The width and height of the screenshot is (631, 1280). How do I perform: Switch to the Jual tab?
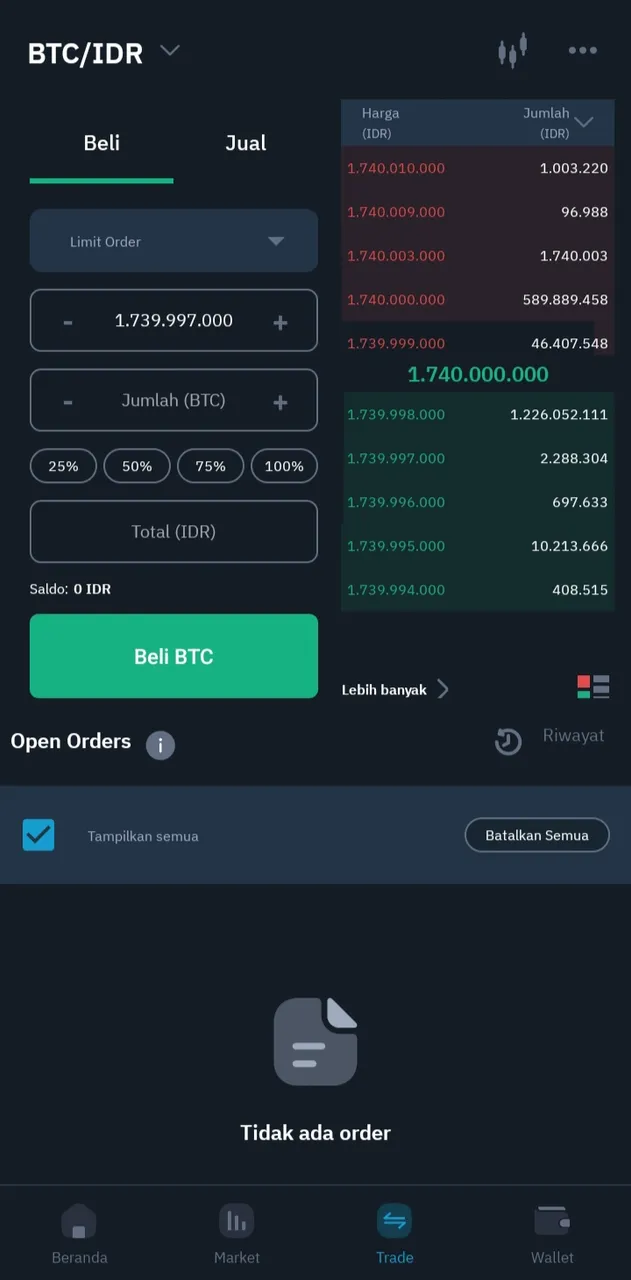(x=245, y=143)
